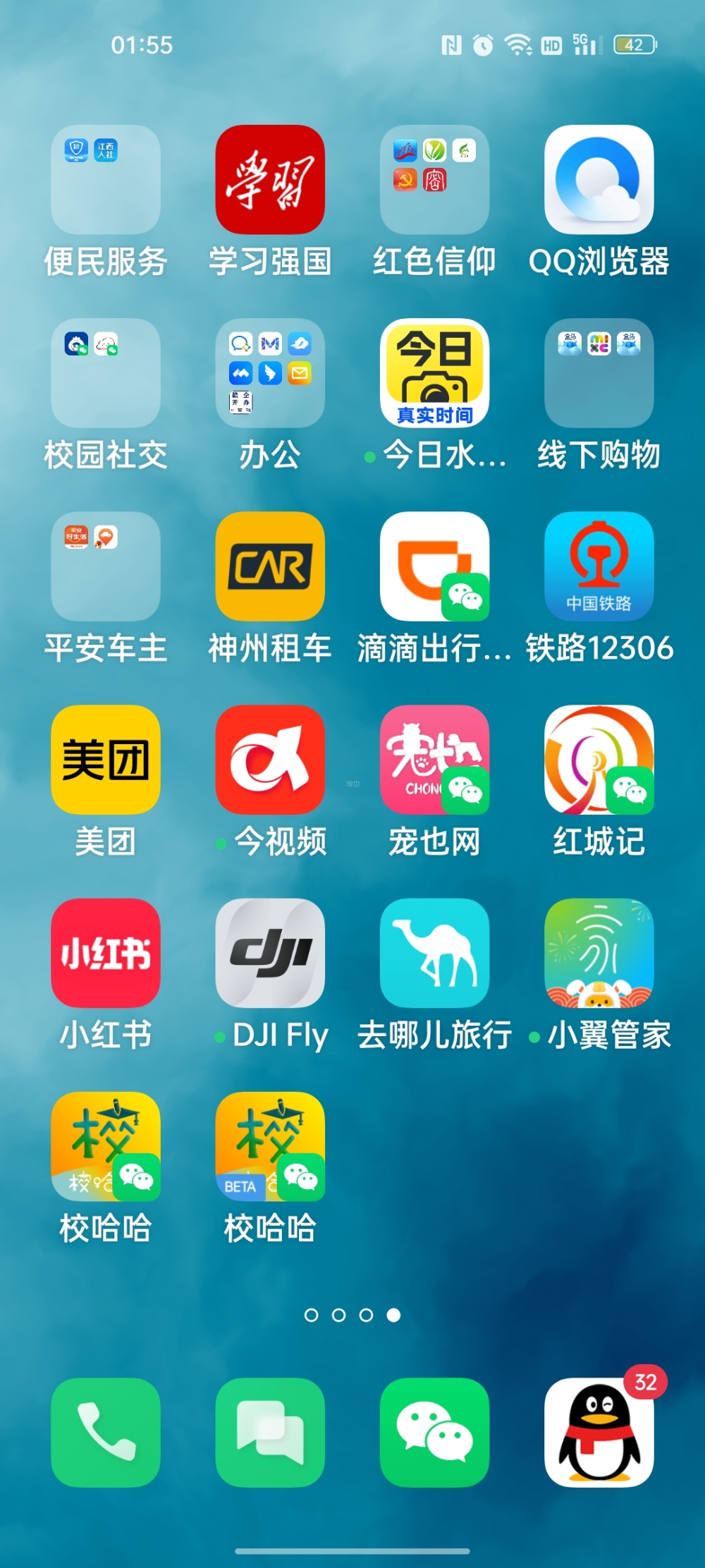
Task: Launch 去哪儿旅行
Action: point(434,953)
